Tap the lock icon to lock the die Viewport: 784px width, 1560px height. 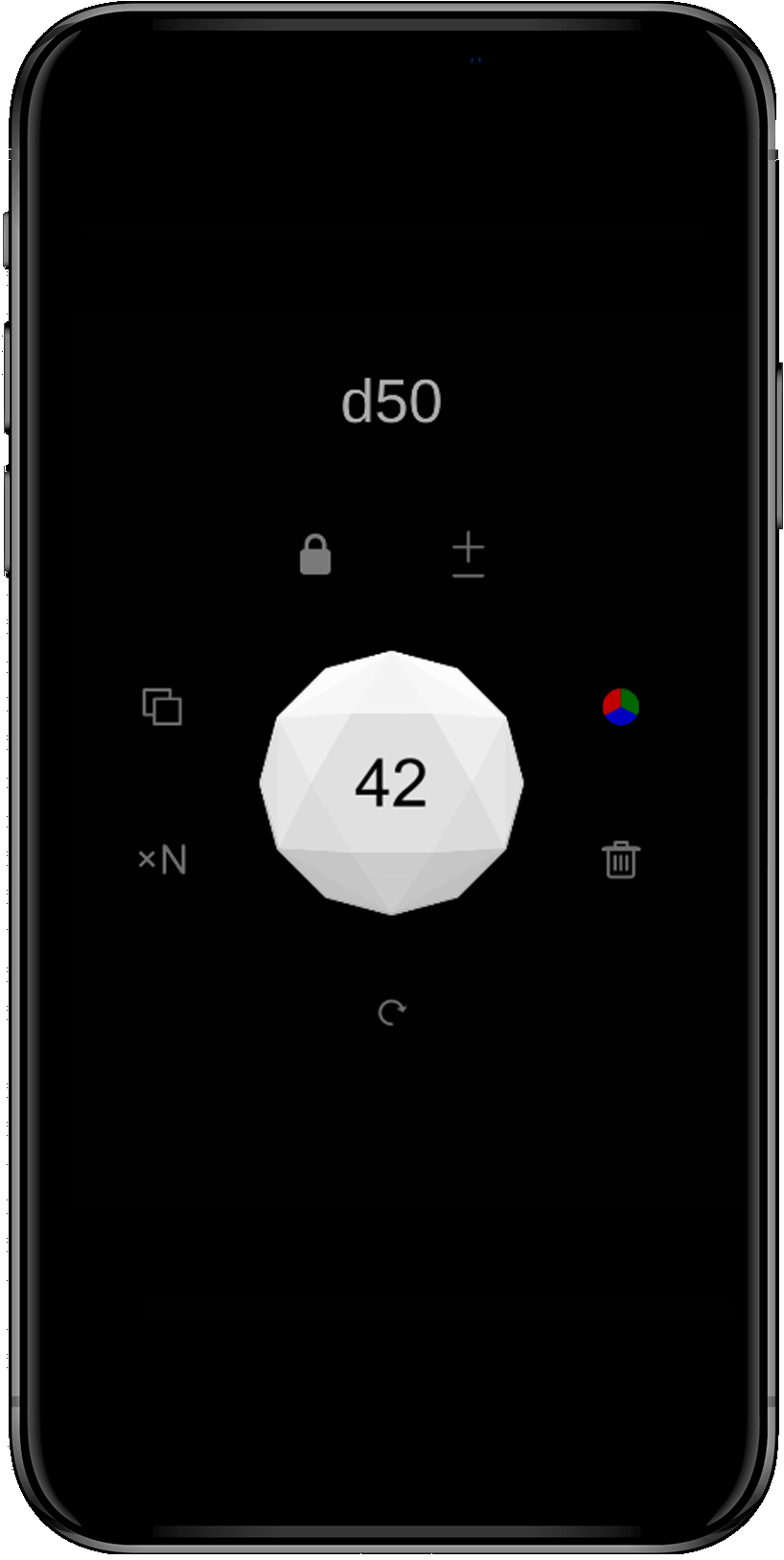click(315, 554)
